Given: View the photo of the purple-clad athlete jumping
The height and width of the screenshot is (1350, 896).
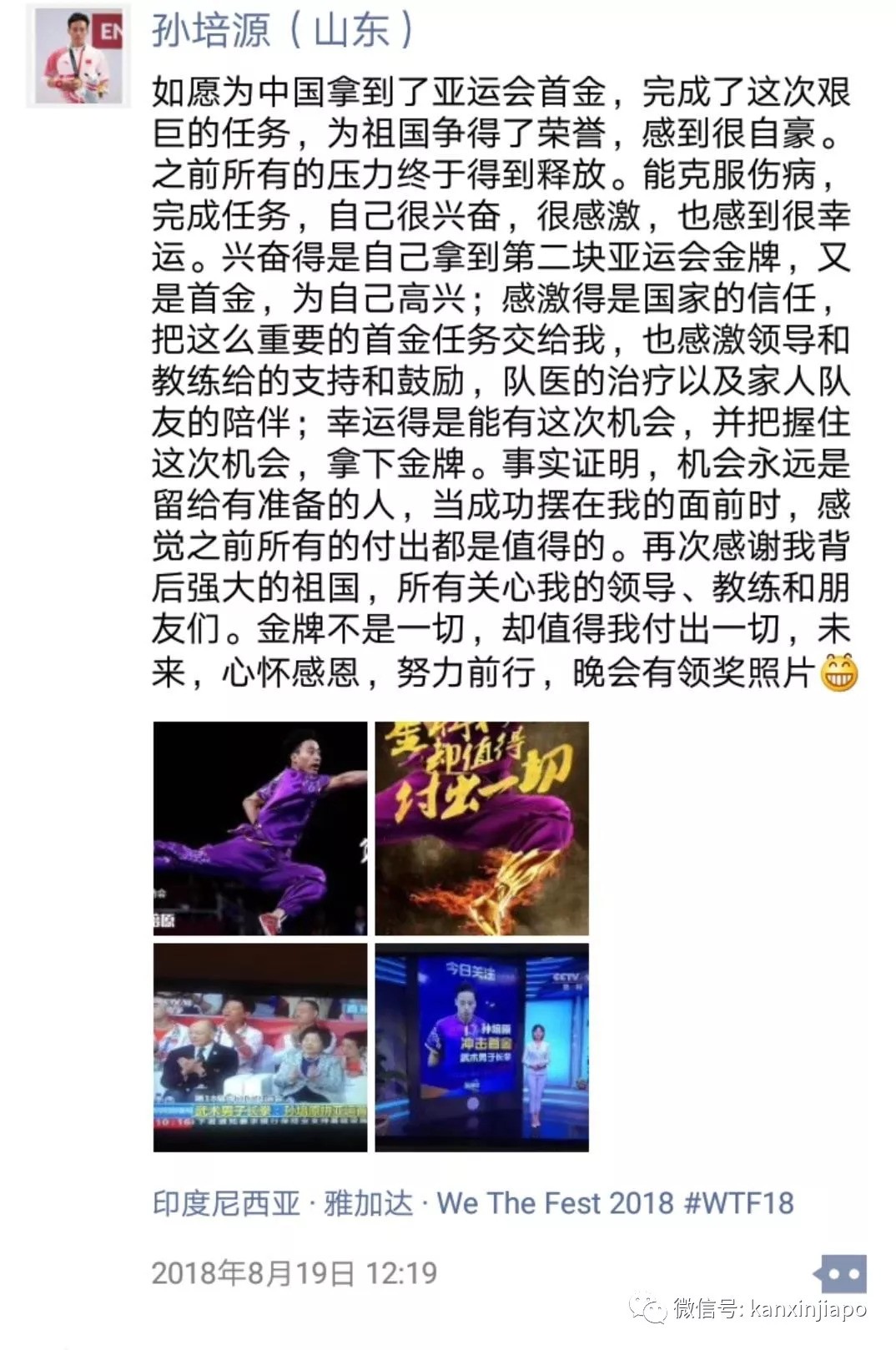Looking at the screenshot, I should pos(260,828).
